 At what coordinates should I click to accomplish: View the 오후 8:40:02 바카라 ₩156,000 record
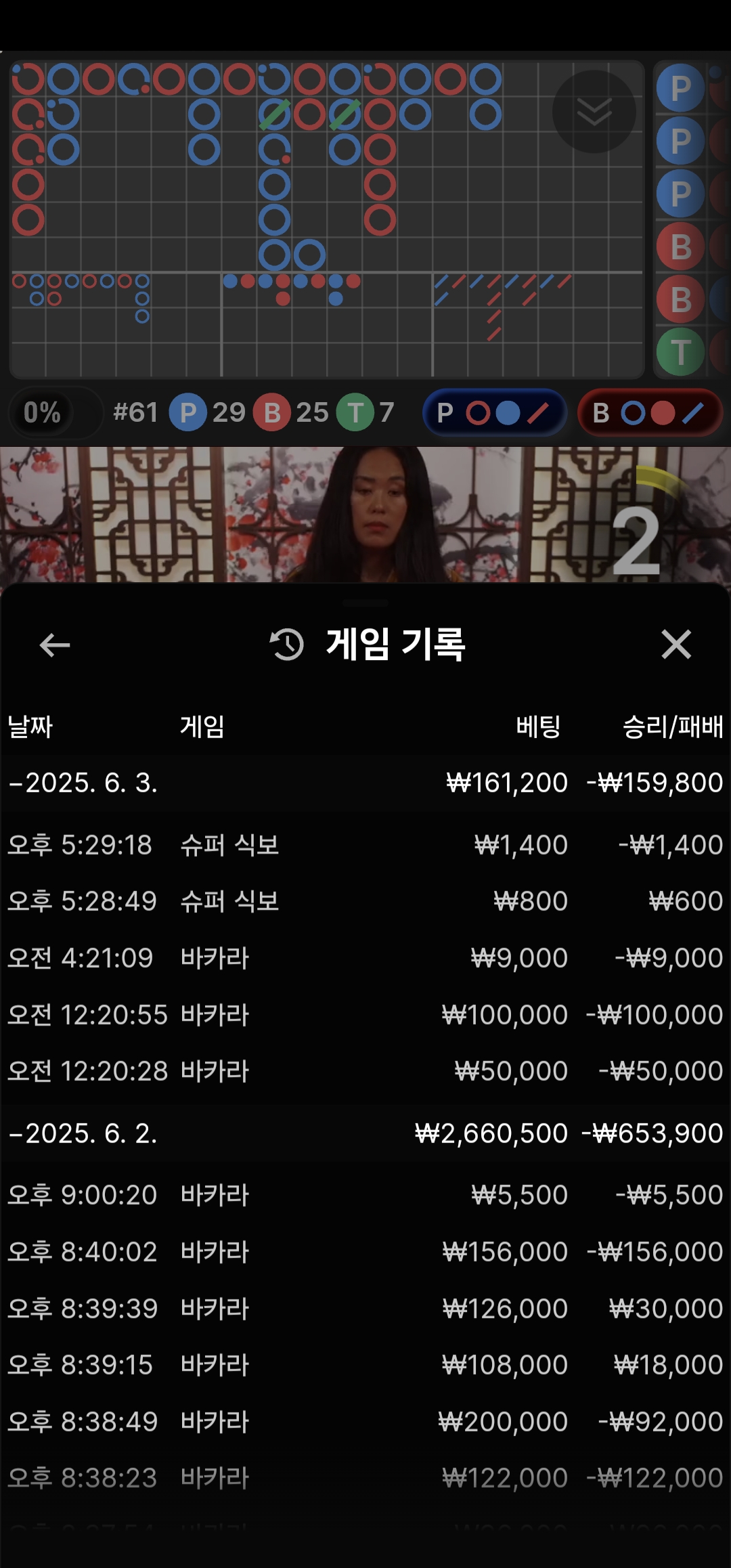point(365,1252)
